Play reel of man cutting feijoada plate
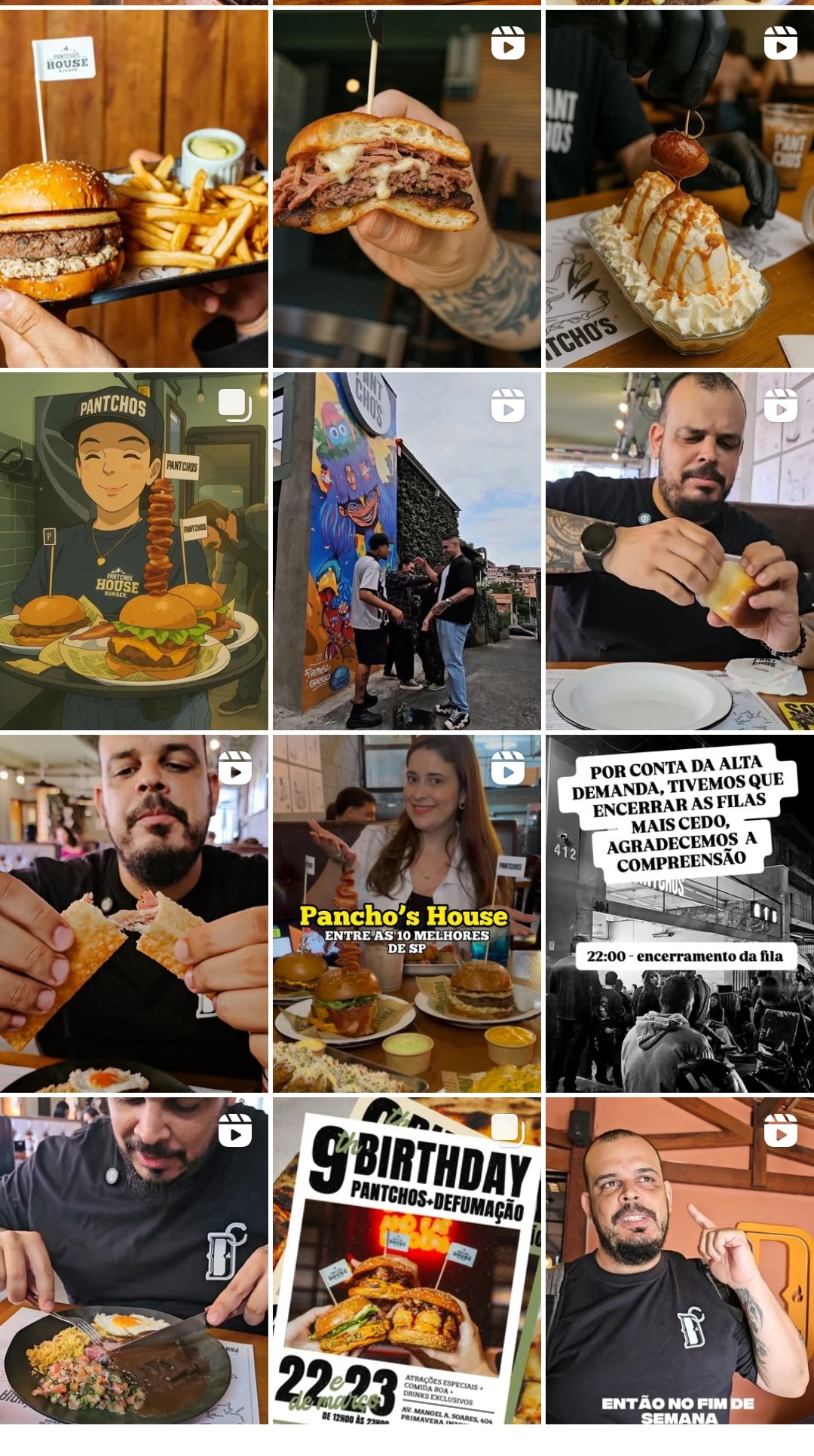This screenshot has width=814, height=1456. [134, 1260]
